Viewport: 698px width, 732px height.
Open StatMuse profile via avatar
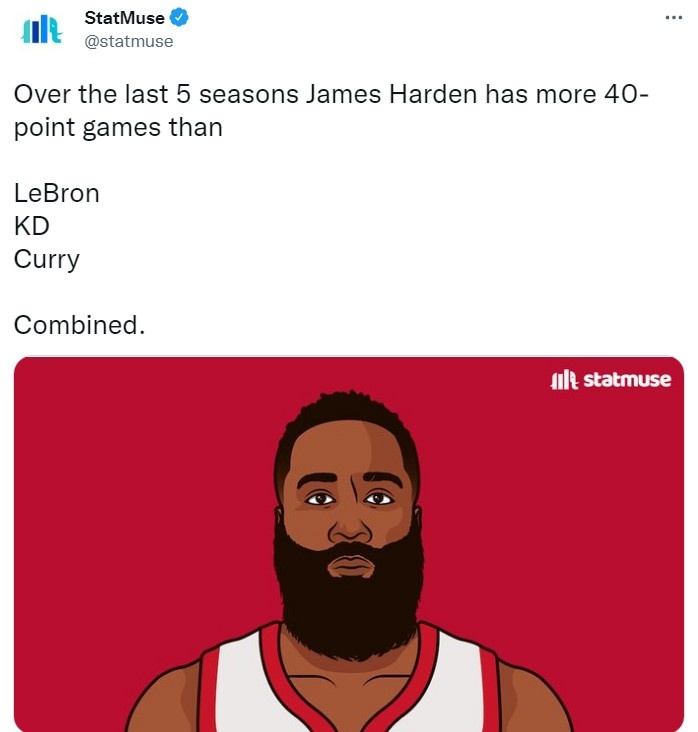[x=41, y=30]
